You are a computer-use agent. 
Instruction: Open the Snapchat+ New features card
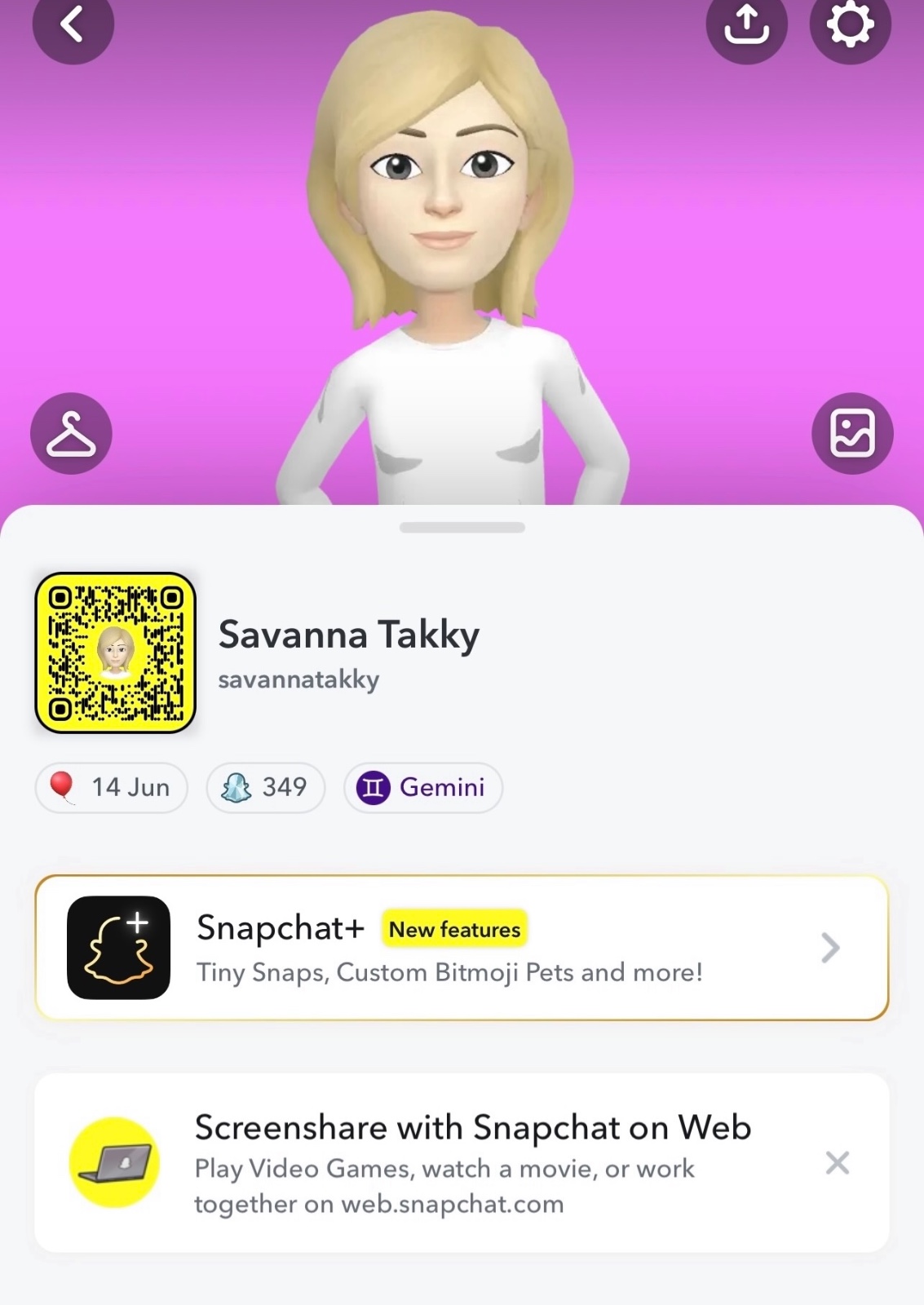click(x=461, y=948)
